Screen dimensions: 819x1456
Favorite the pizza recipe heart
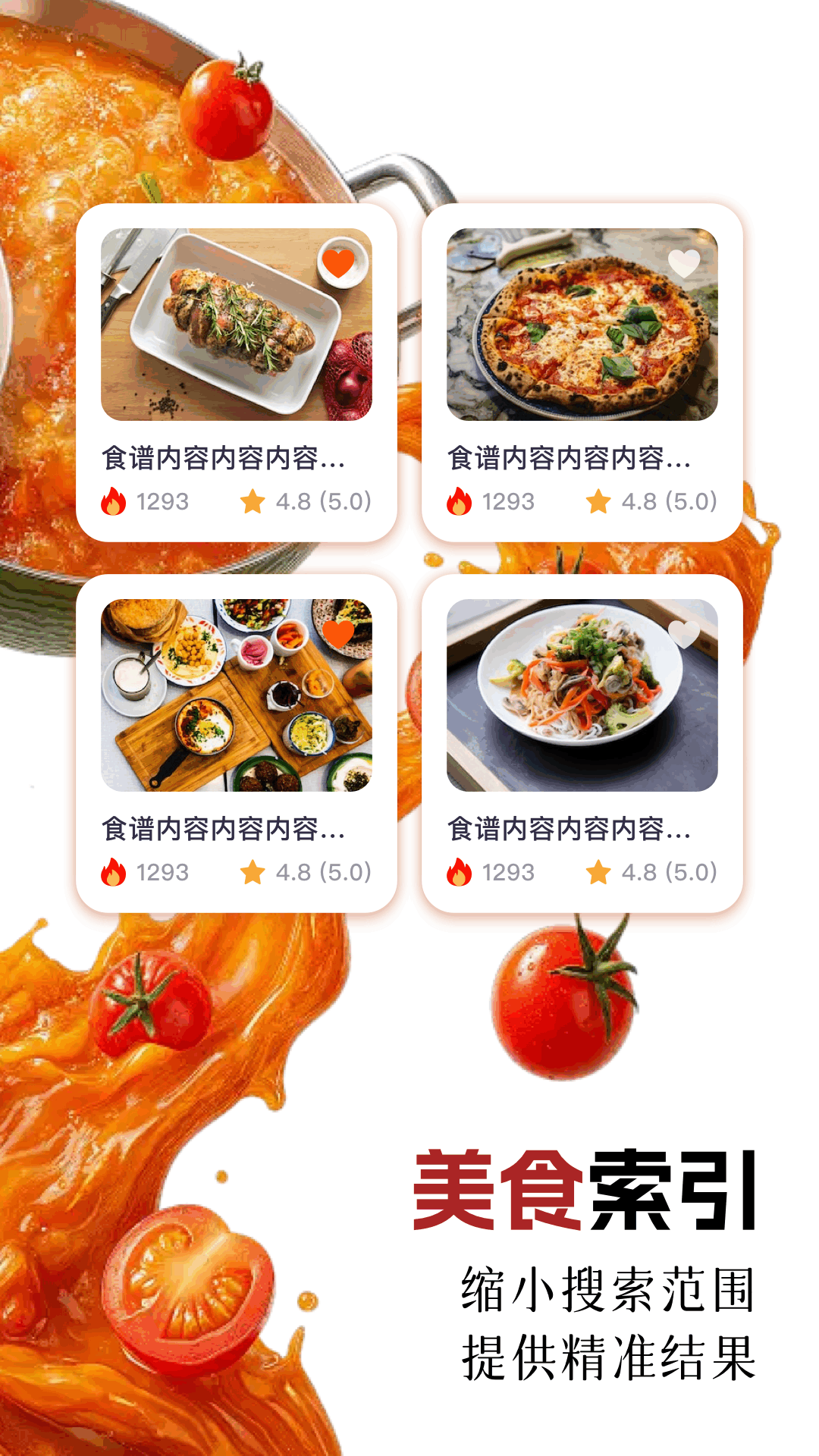[685, 265]
